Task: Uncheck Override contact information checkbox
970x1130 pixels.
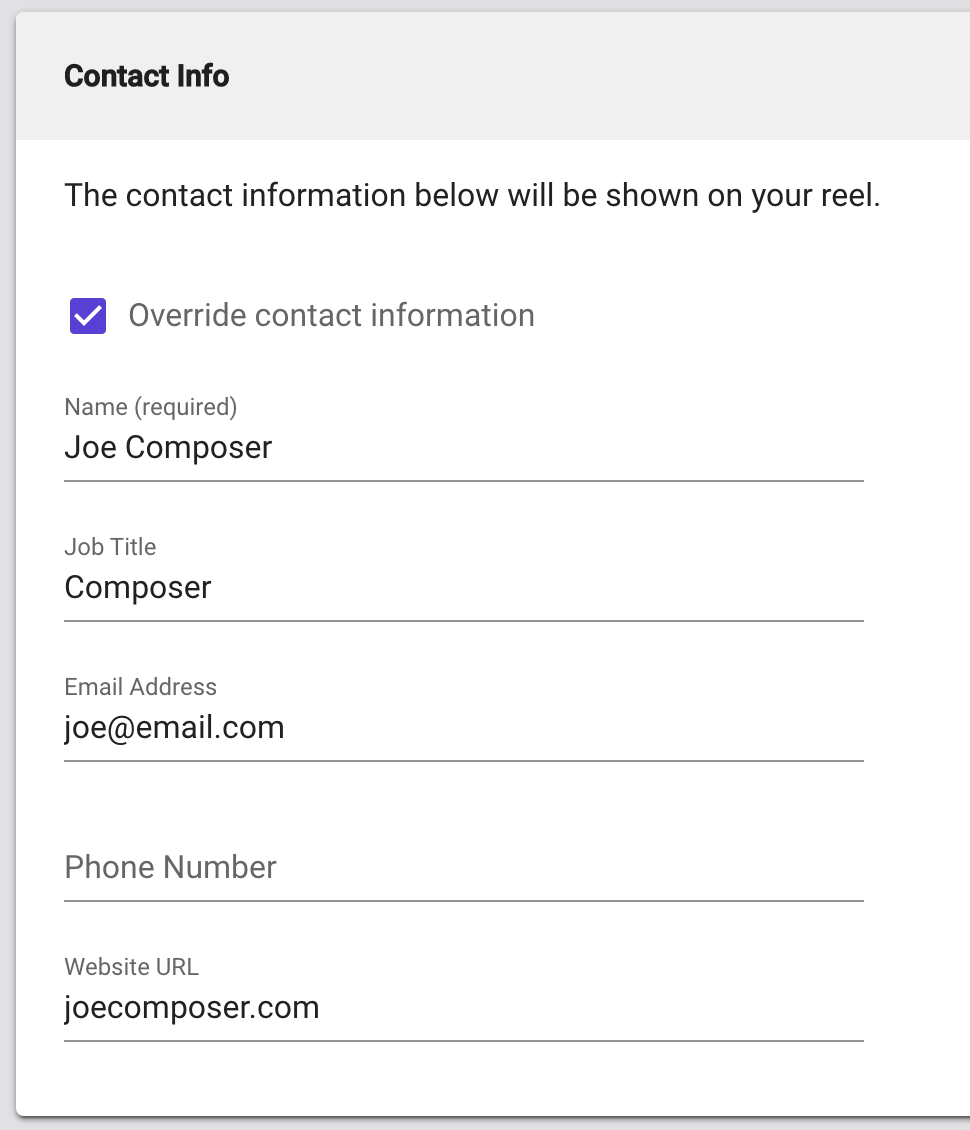Action: coord(88,316)
